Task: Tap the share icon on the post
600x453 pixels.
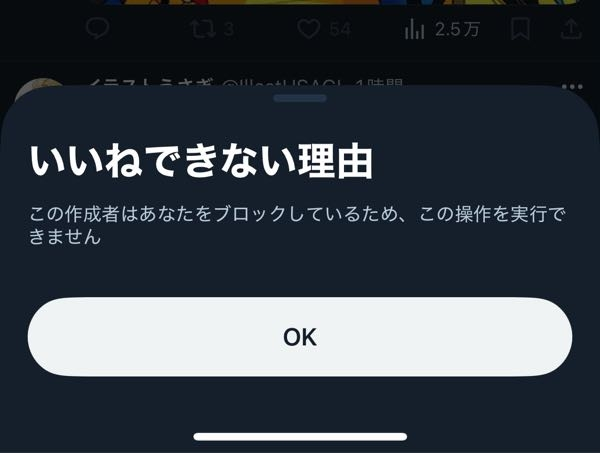Action: tap(571, 29)
